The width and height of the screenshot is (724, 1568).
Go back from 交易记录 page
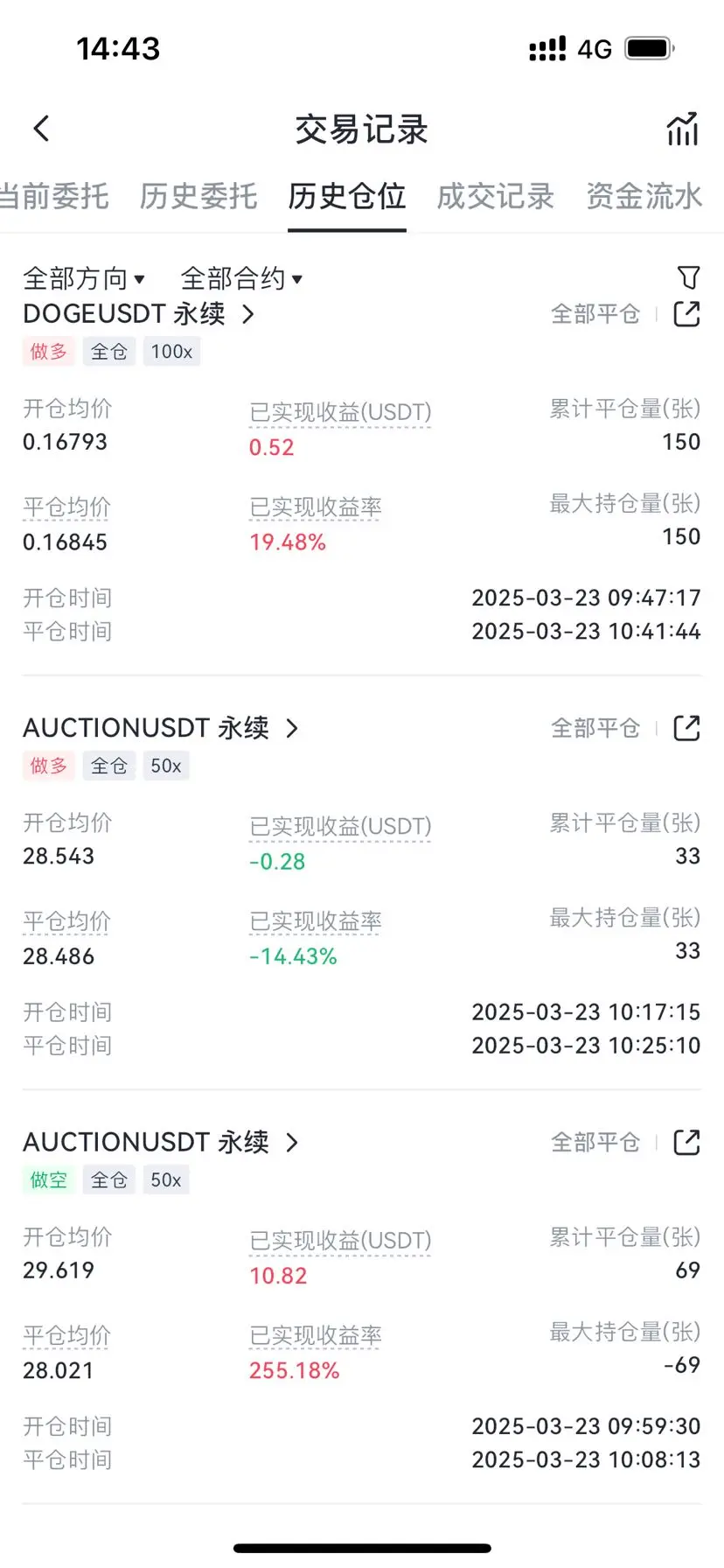tap(41, 129)
